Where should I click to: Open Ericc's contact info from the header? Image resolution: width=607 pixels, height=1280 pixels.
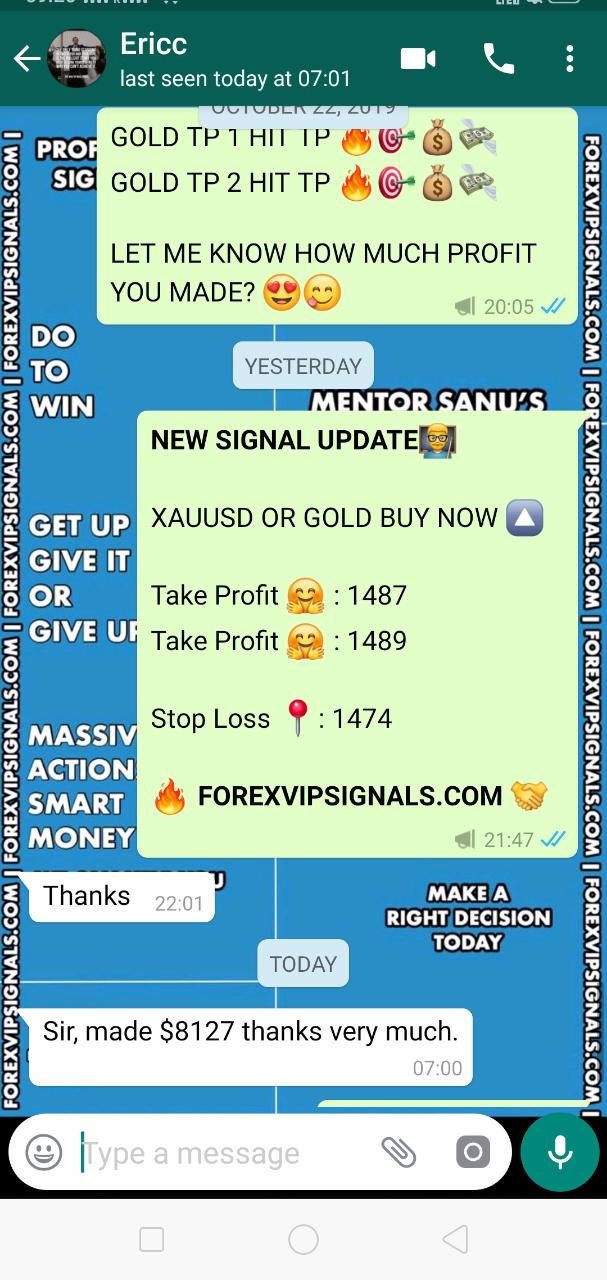(x=235, y=59)
